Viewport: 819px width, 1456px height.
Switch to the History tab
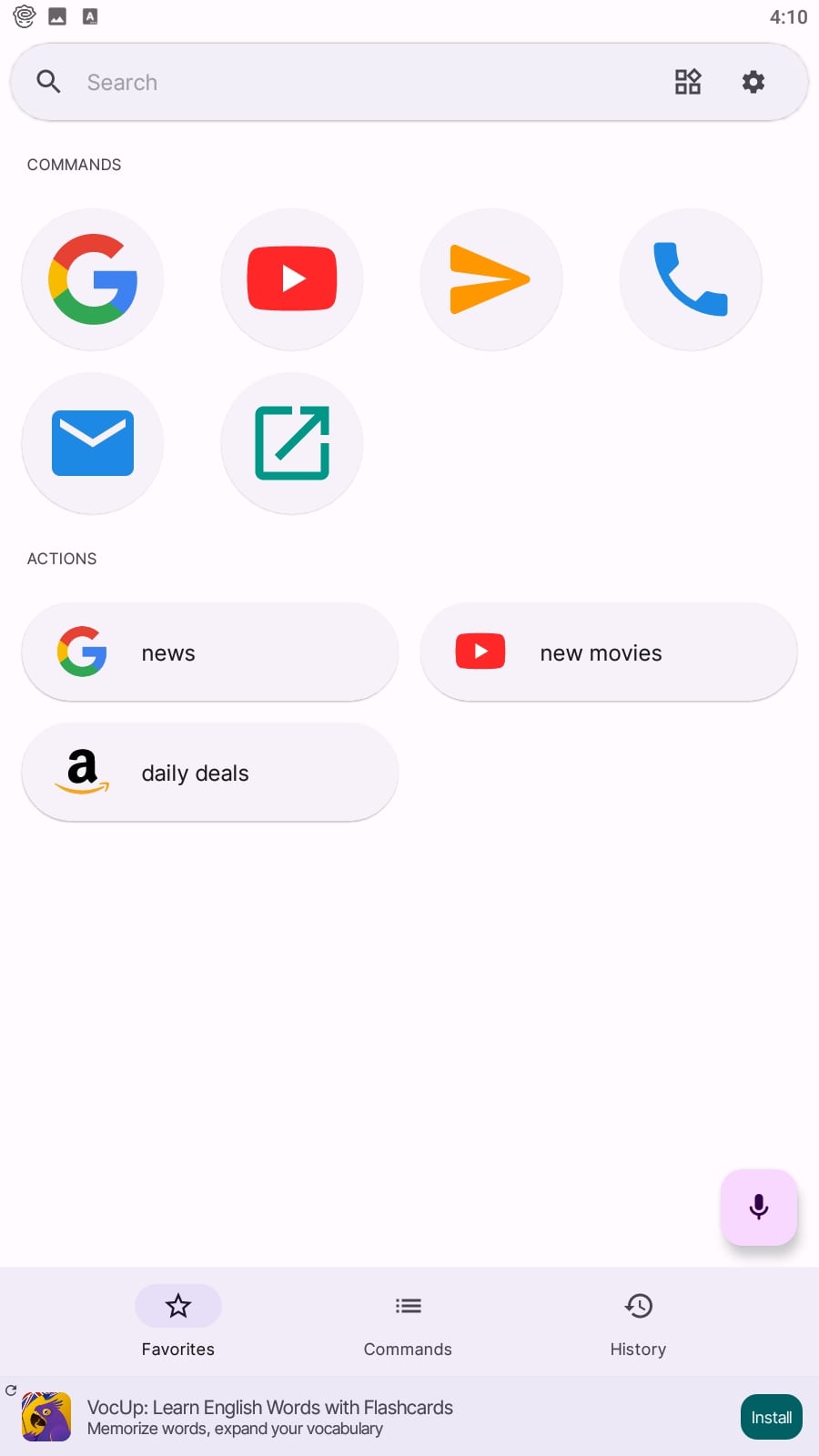click(x=638, y=1321)
